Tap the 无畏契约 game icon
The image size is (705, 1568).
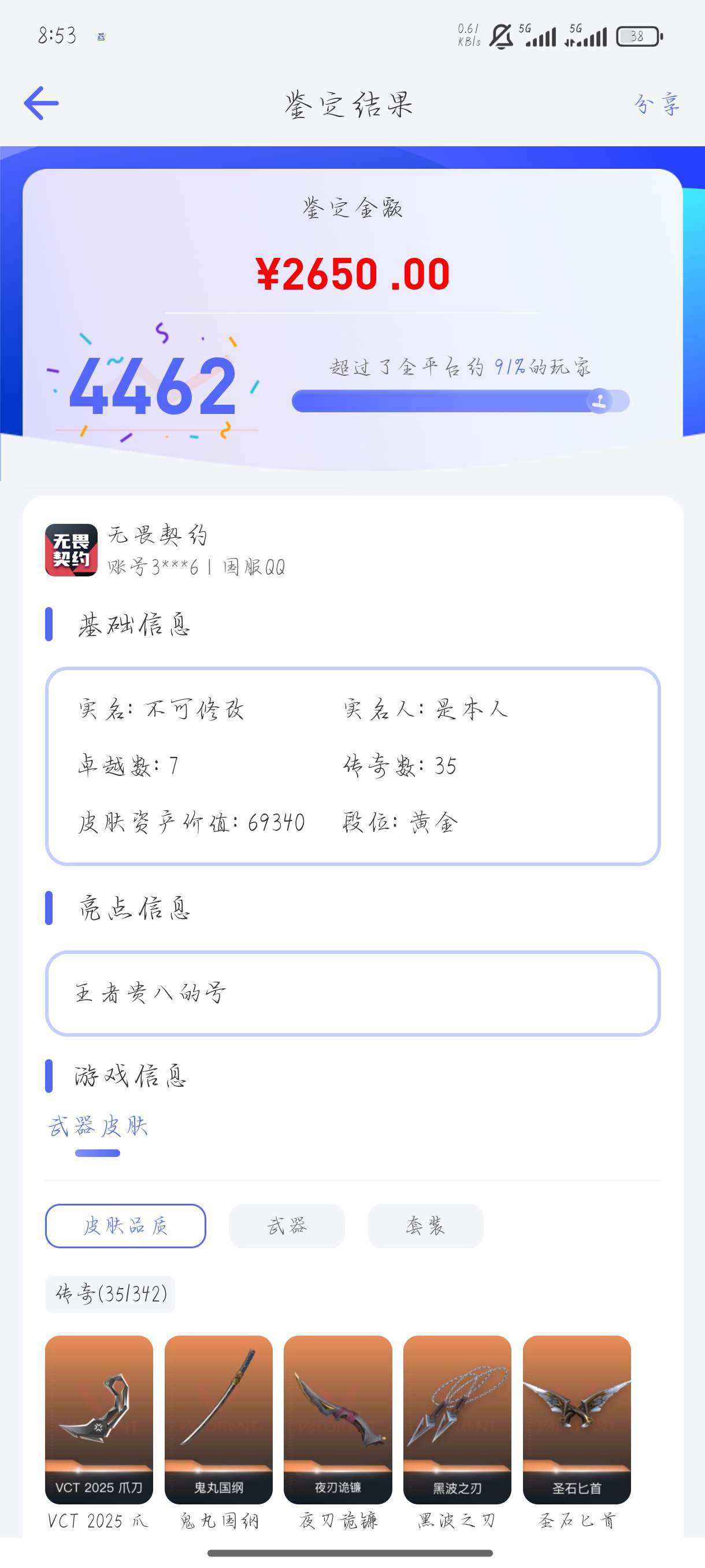pos(71,551)
